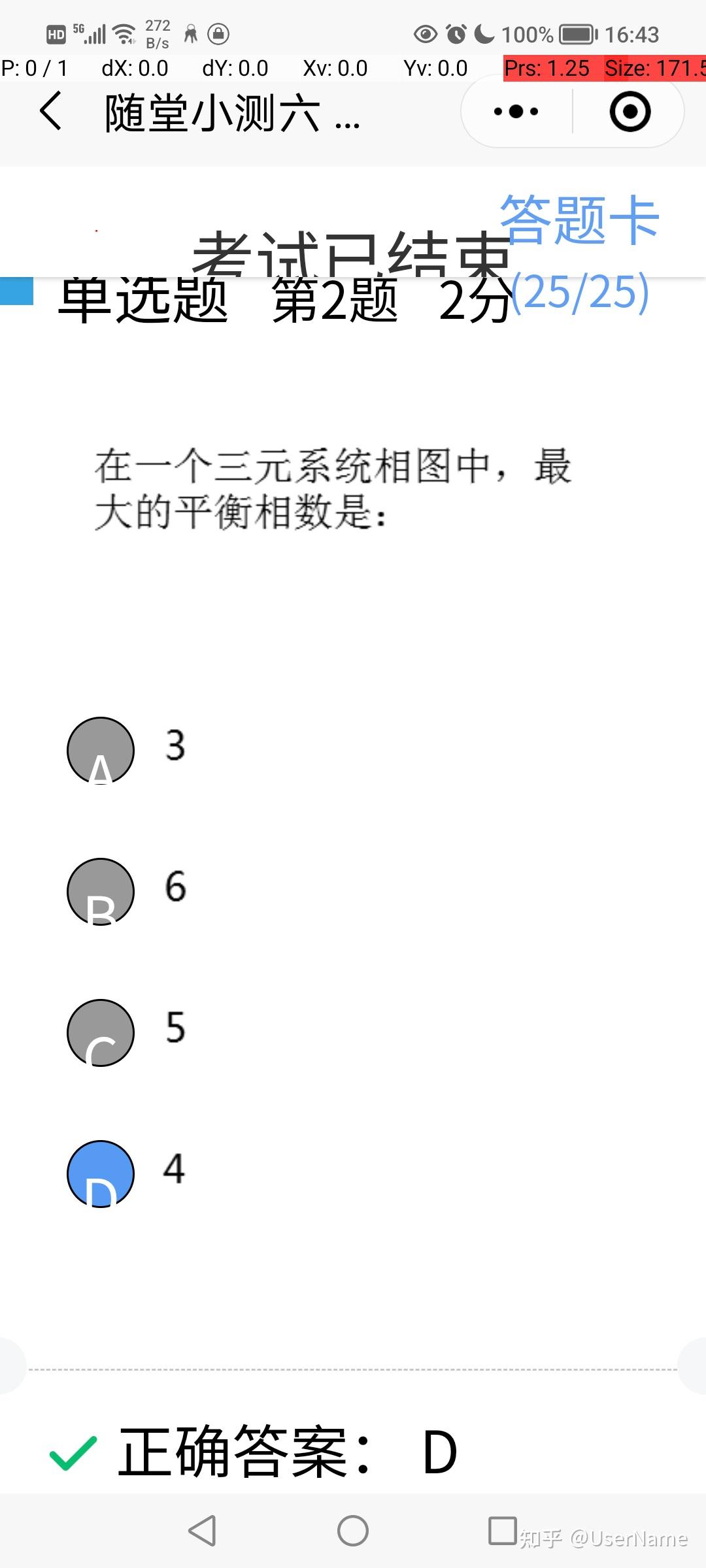706x1568 pixels.
Task: Choose option C with answer 5
Action: [101, 1032]
